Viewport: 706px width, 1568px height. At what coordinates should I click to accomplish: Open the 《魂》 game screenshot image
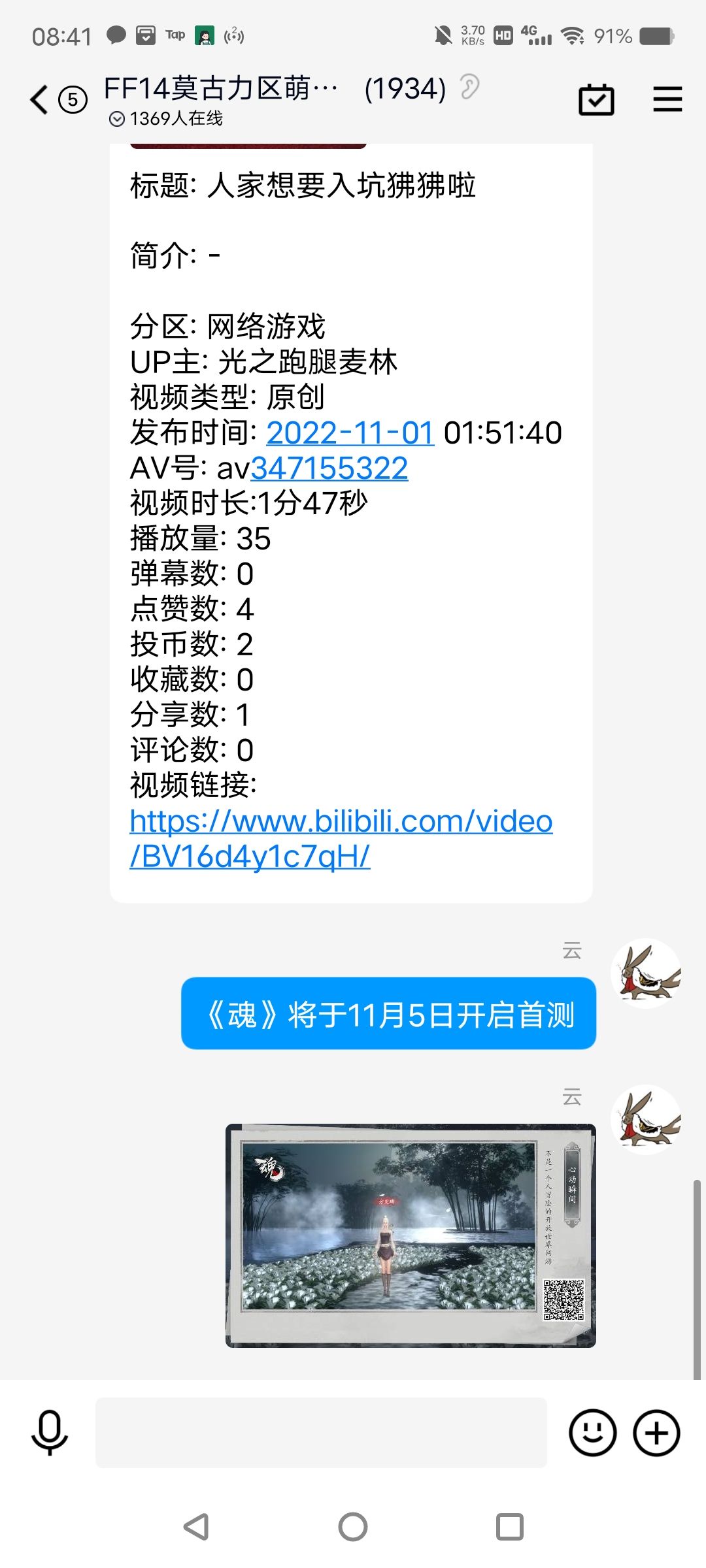coord(411,1235)
